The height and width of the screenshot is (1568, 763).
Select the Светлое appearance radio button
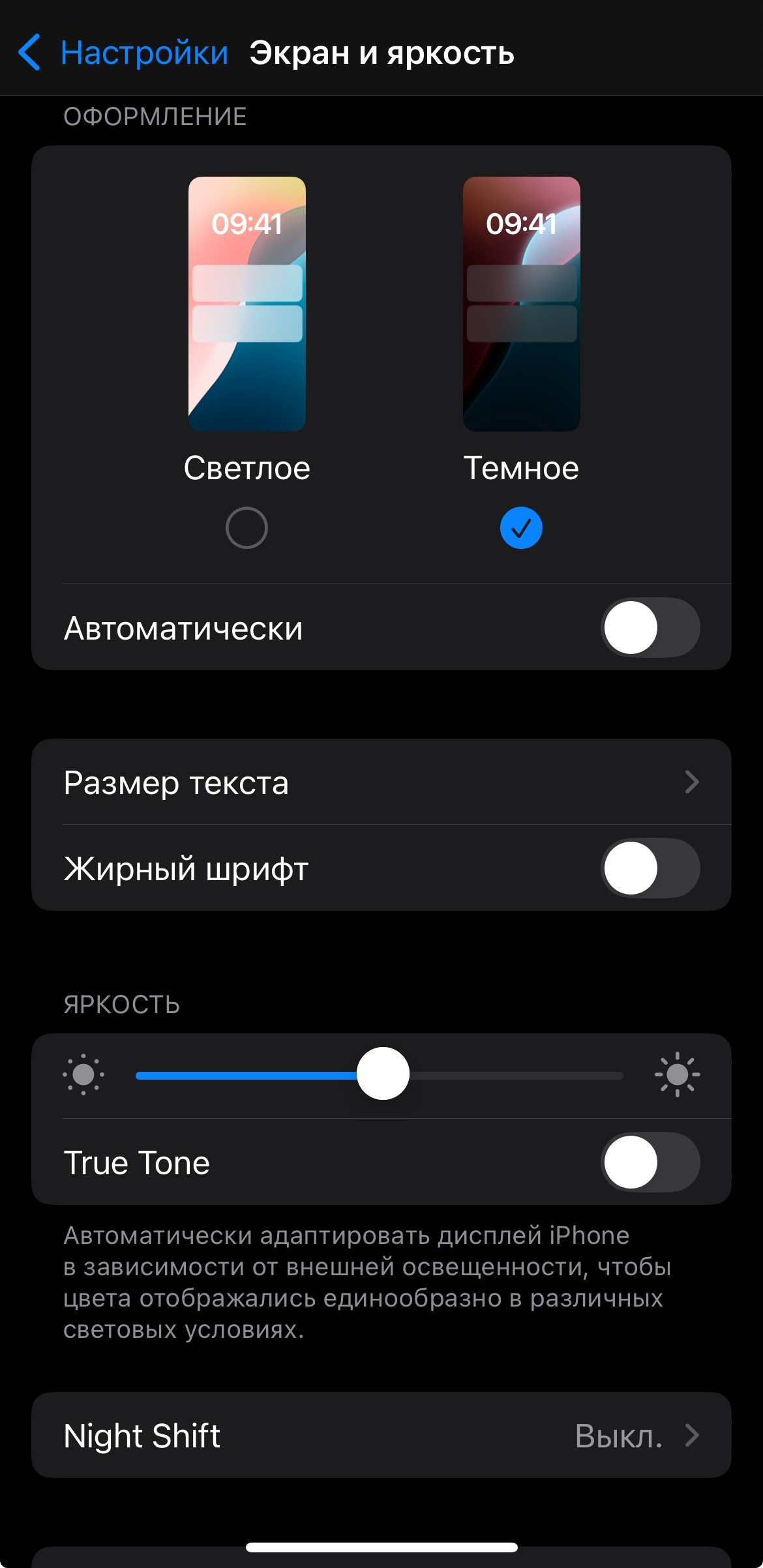247,527
